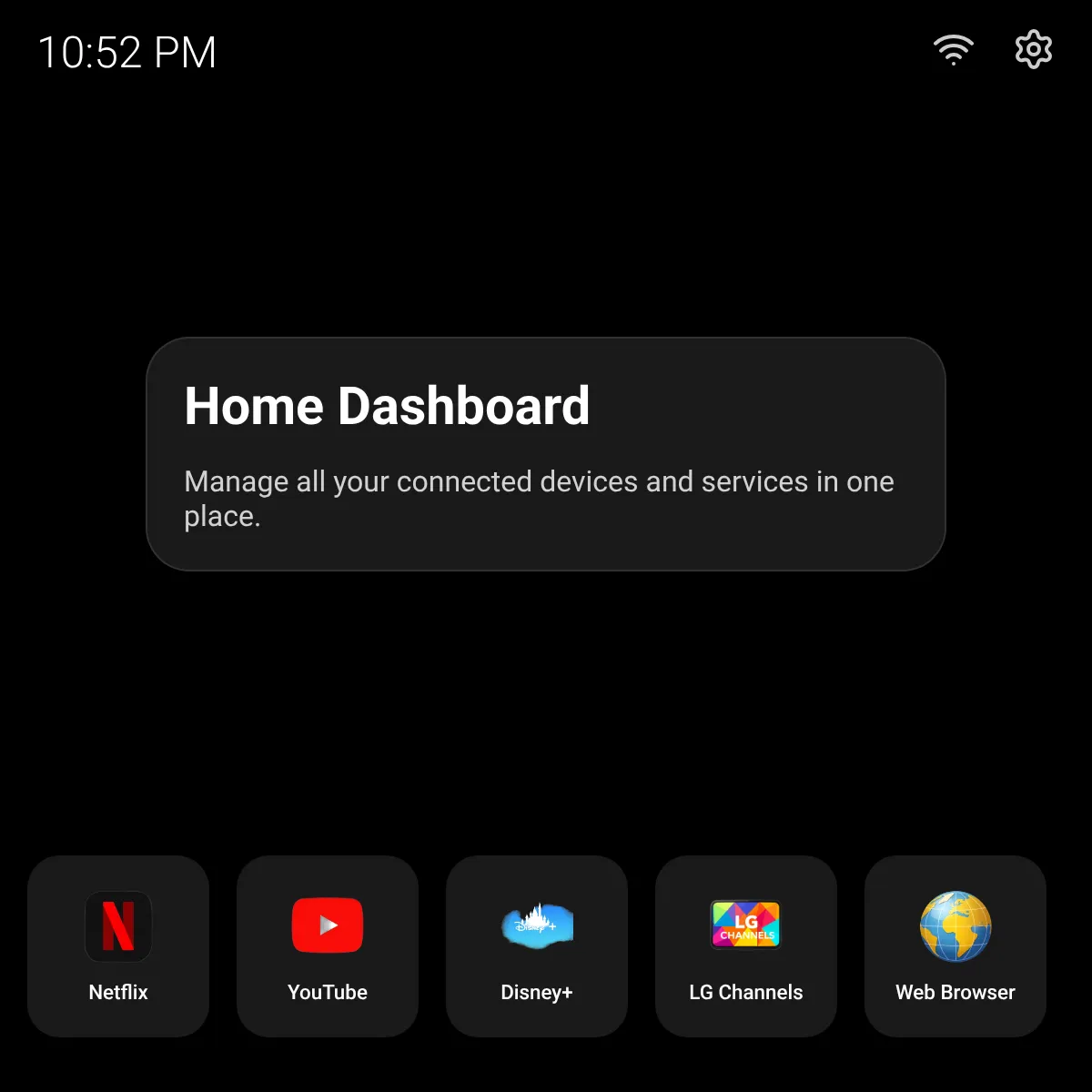Image resolution: width=1092 pixels, height=1092 pixels.
Task: Open the settings gear icon
Action: coord(1034,49)
